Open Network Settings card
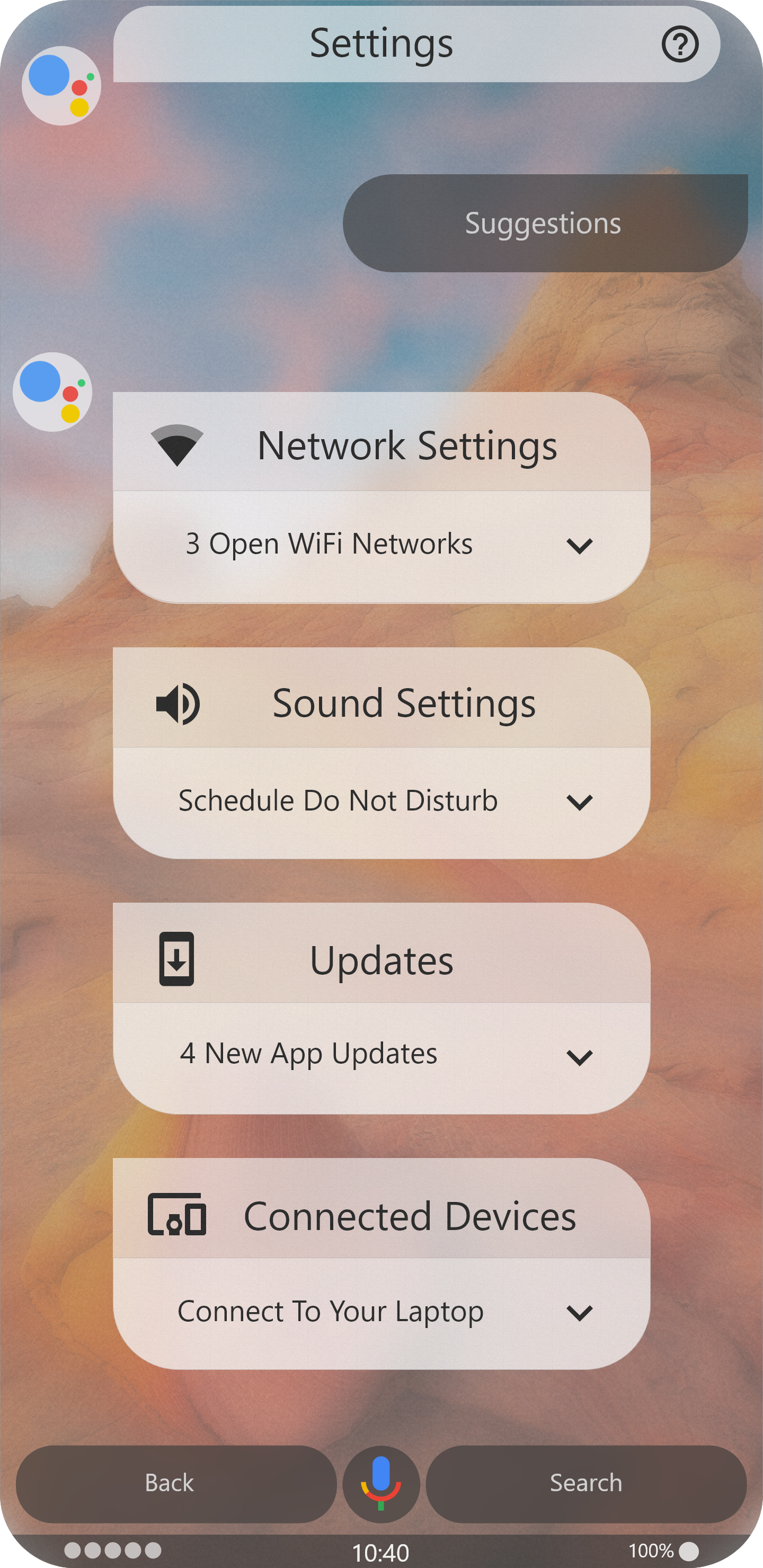This screenshot has height=1568, width=763. pyautogui.click(x=381, y=444)
